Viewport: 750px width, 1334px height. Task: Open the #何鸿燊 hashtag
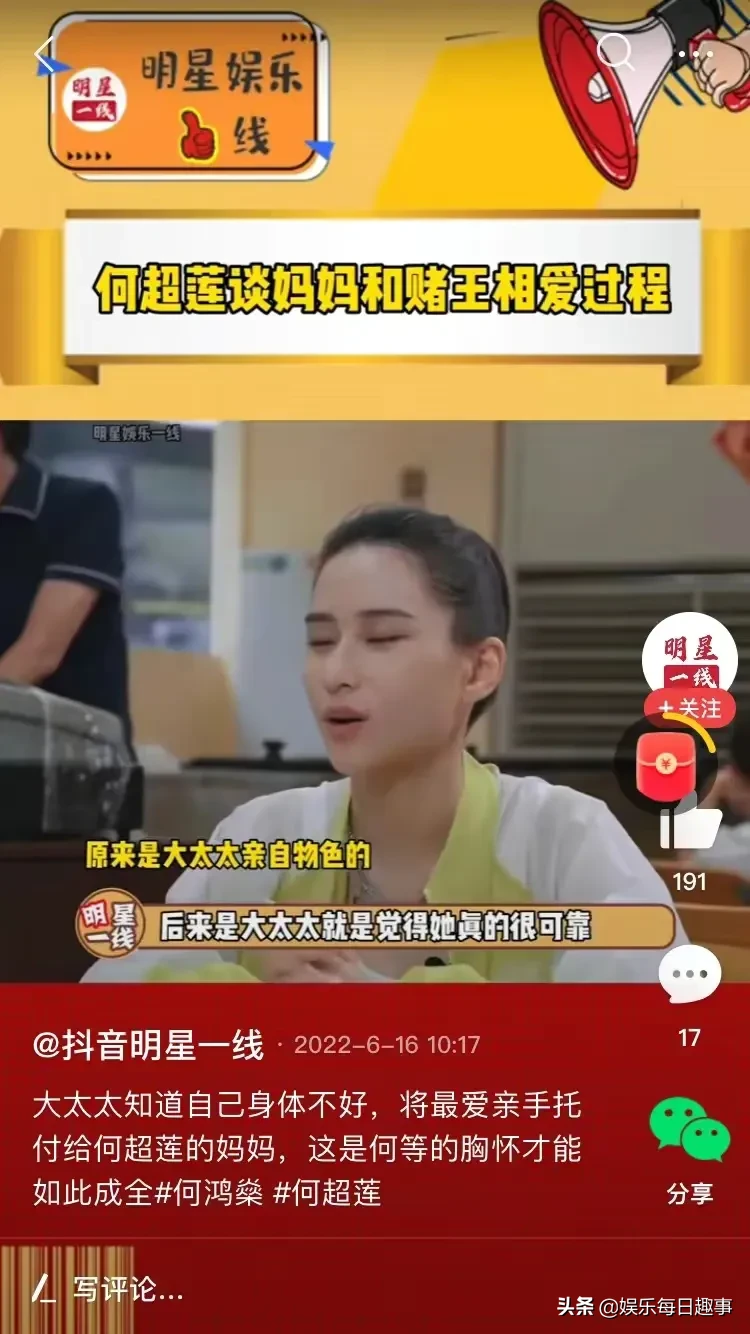(x=210, y=1192)
